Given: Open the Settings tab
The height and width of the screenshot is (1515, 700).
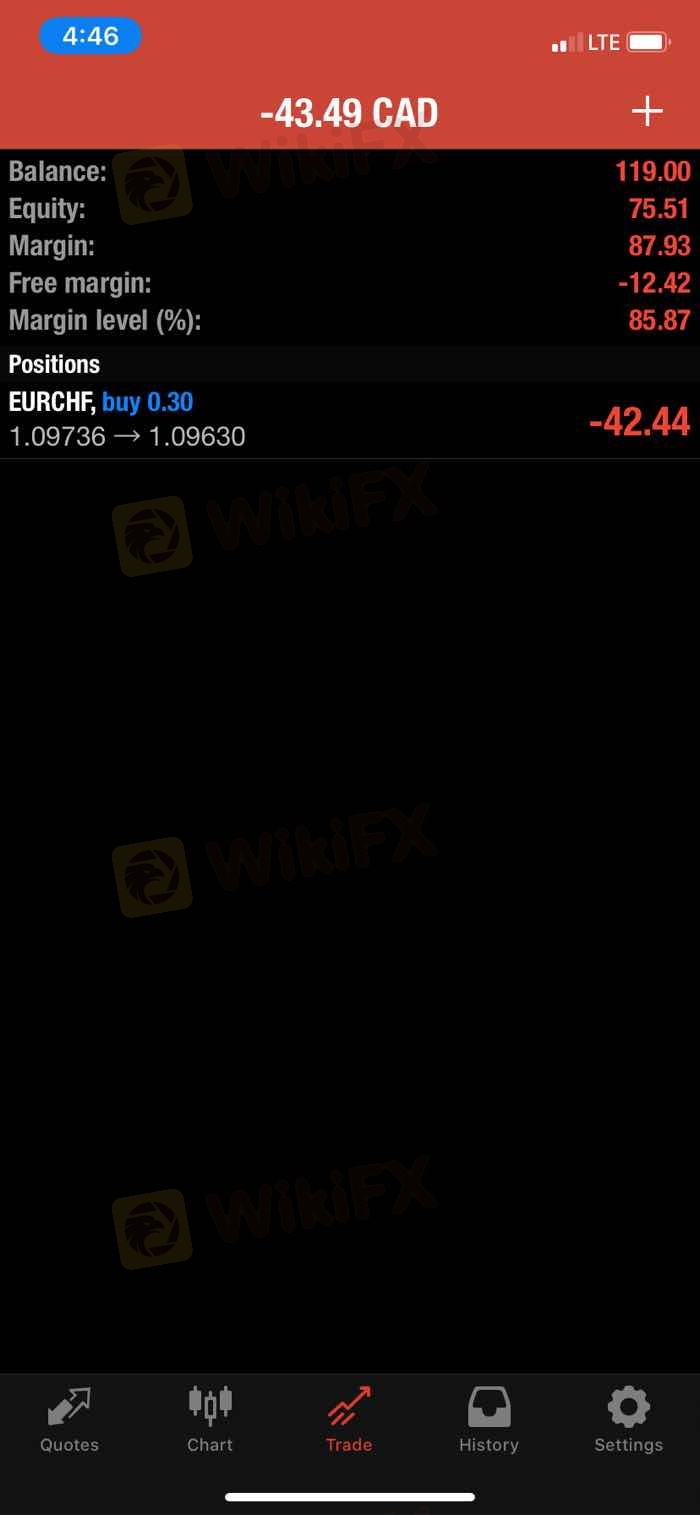Looking at the screenshot, I should point(628,1420).
